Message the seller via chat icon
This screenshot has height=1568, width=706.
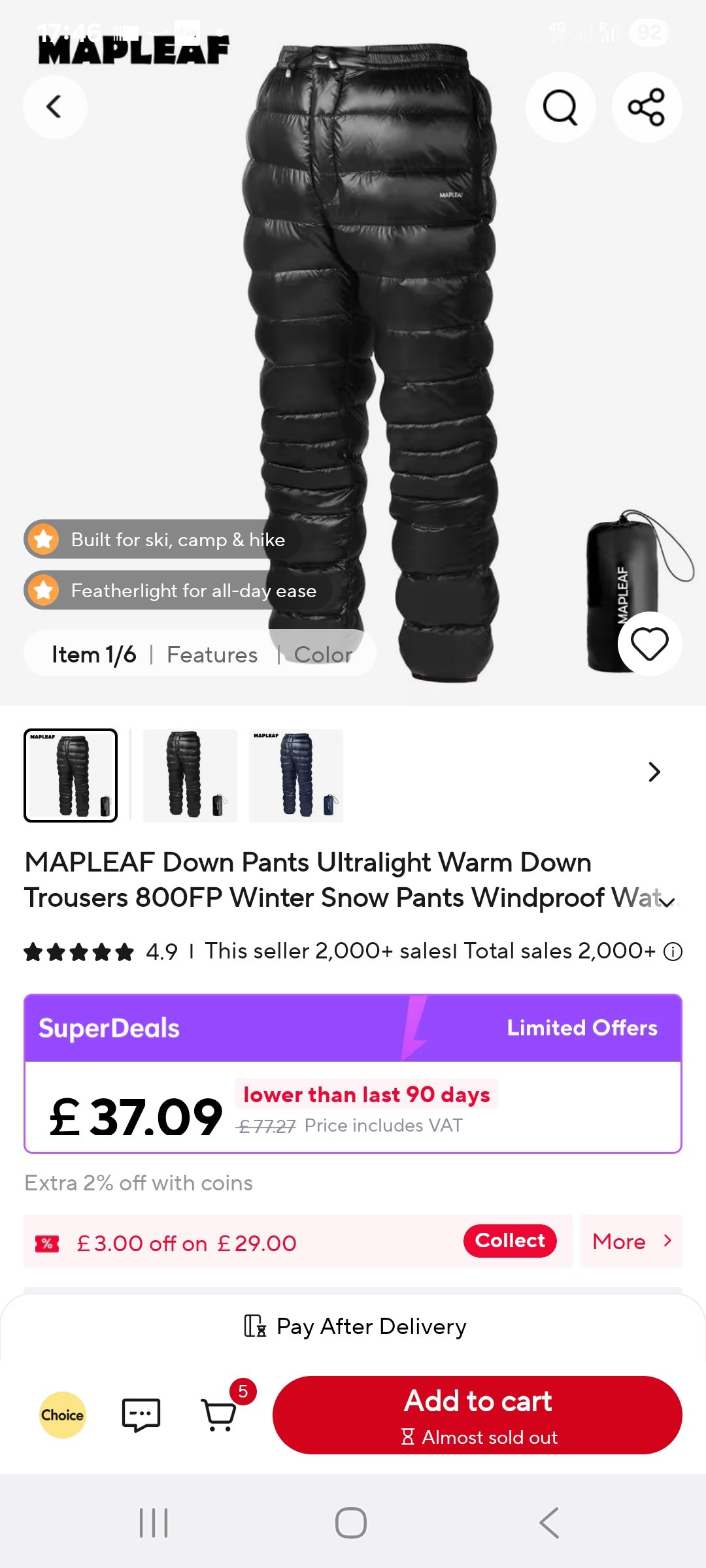pyautogui.click(x=141, y=1415)
